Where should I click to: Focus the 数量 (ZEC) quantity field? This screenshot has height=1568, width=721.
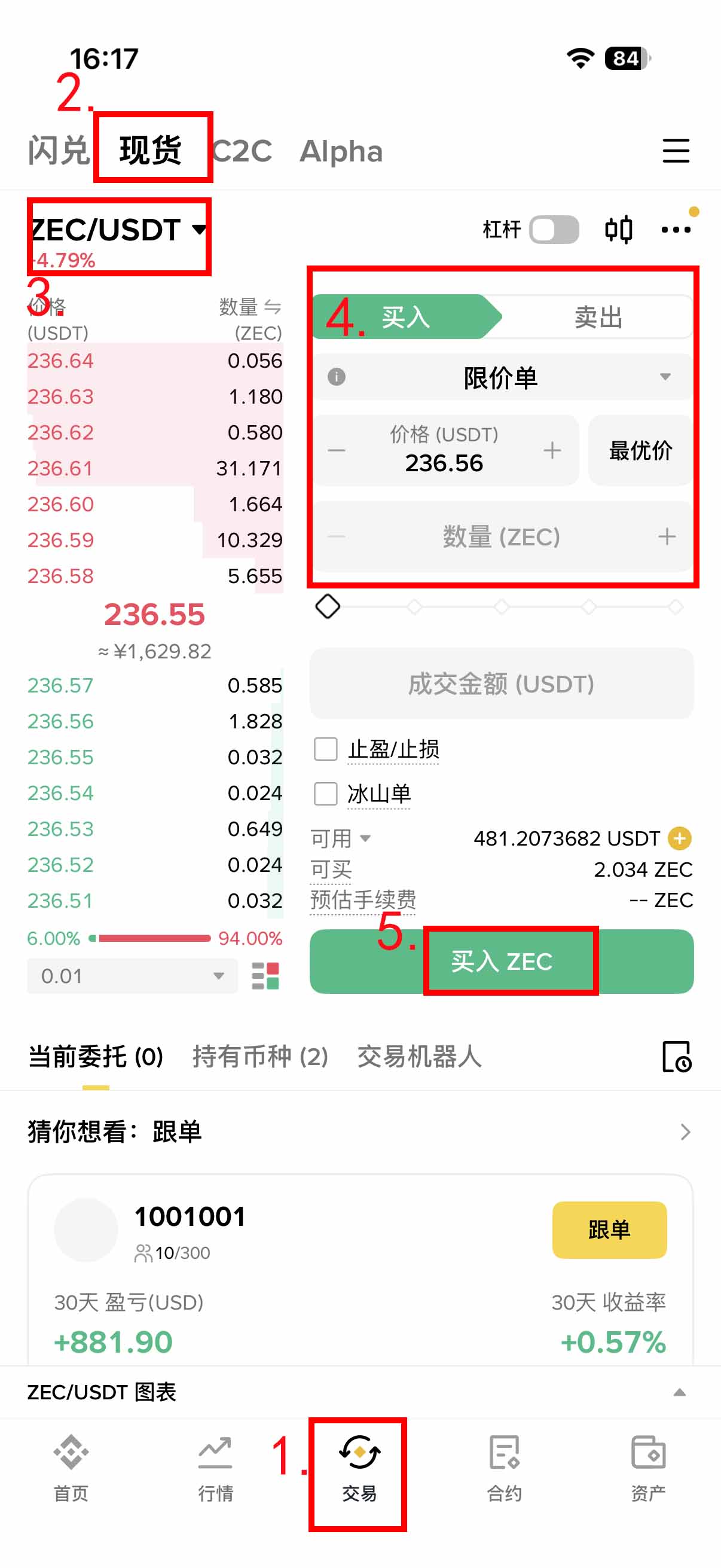tap(502, 536)
